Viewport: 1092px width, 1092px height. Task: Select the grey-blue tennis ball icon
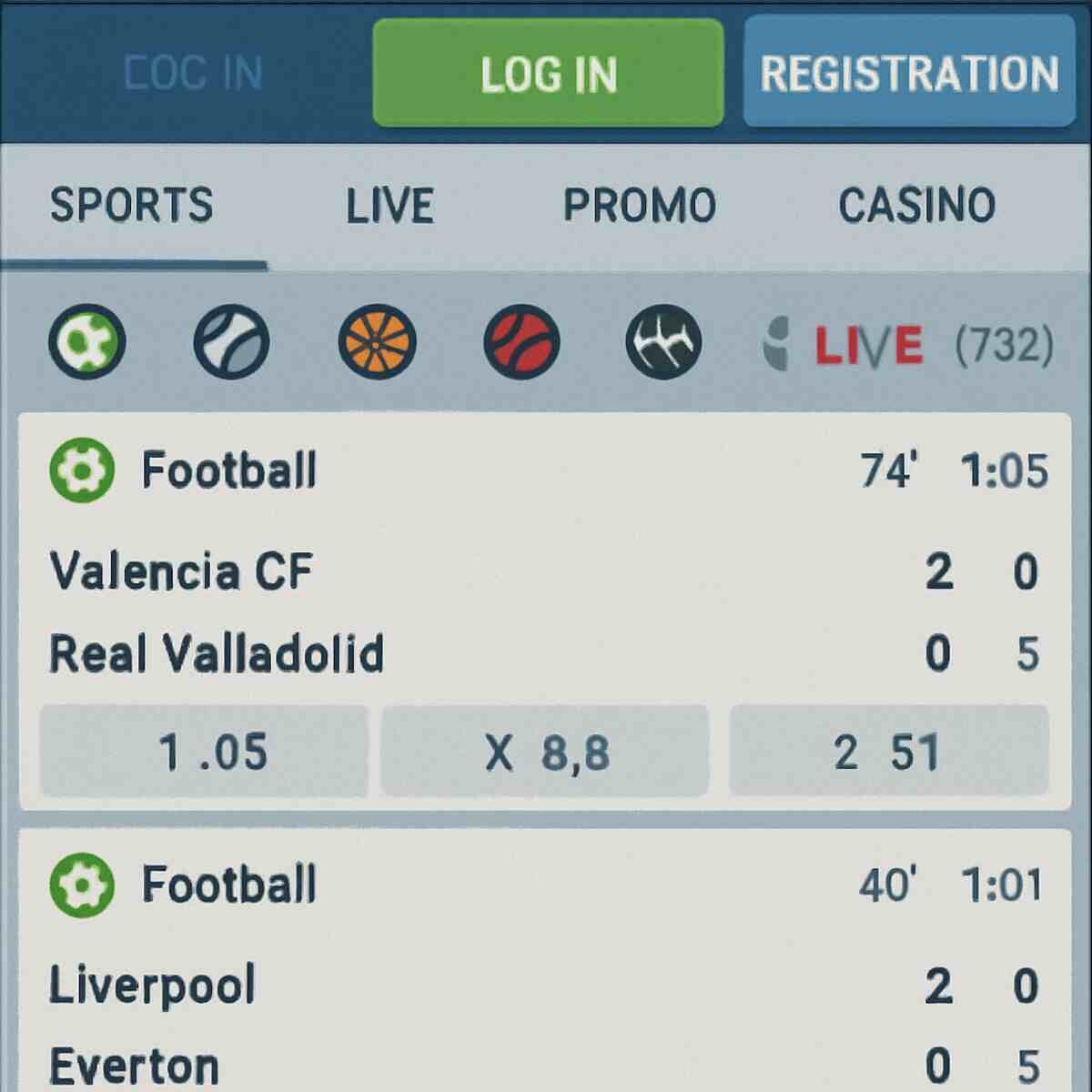click(x=231, y=342)
